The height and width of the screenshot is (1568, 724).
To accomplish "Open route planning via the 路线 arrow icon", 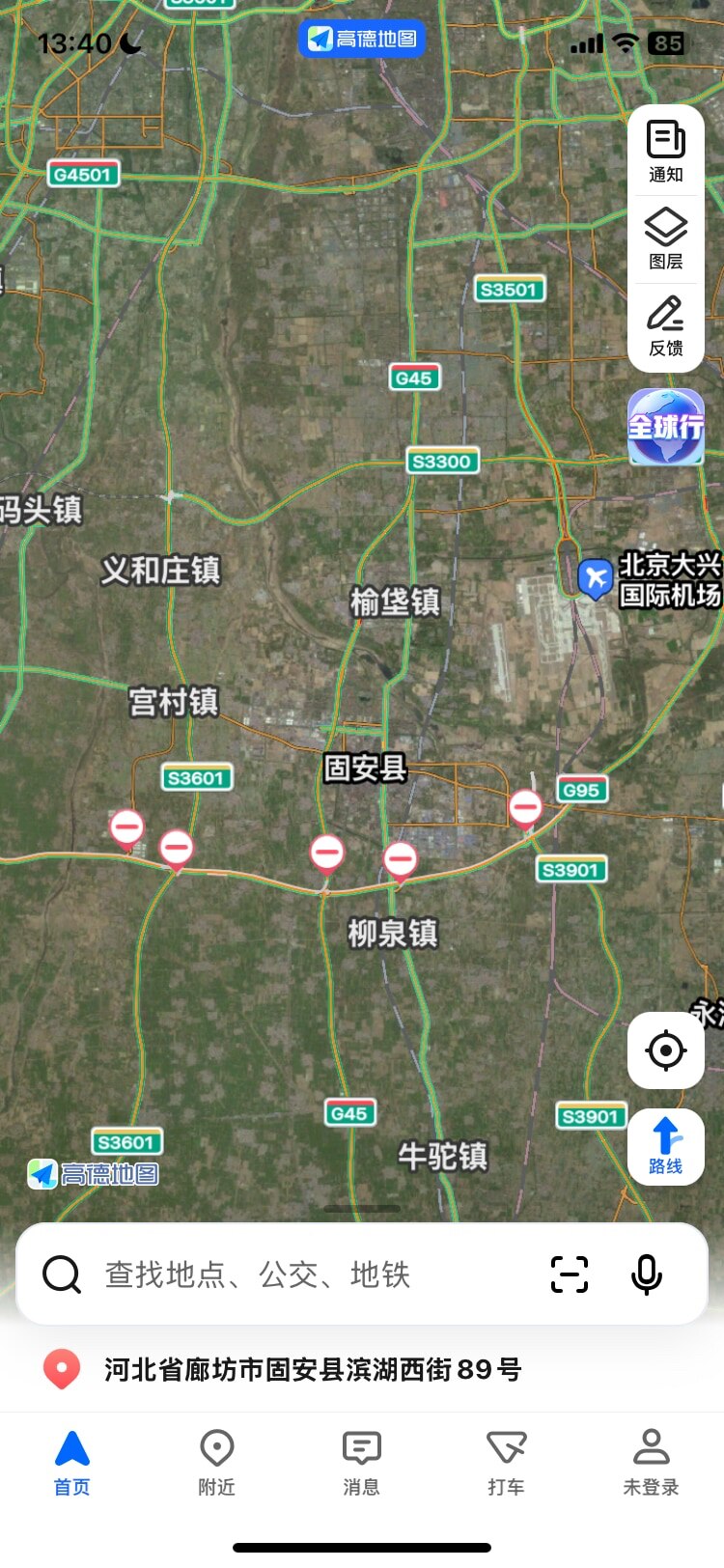I will pyautogui.click(x=665, y=1146).
